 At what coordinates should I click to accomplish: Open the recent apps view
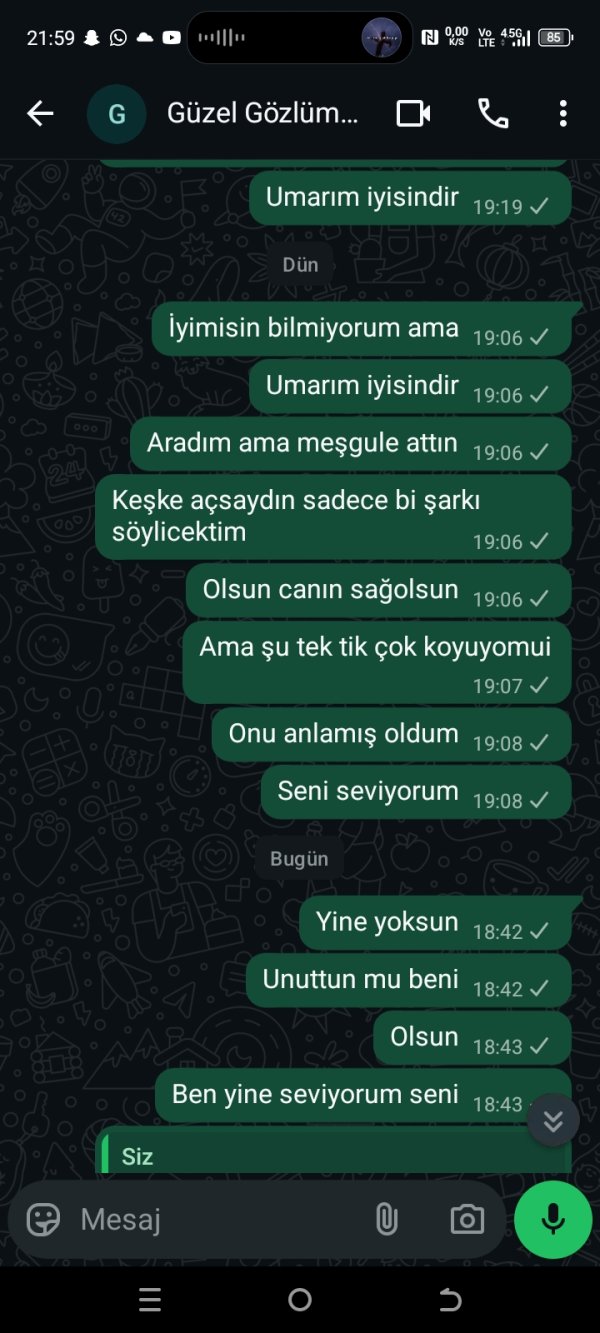coord(150,1300)
